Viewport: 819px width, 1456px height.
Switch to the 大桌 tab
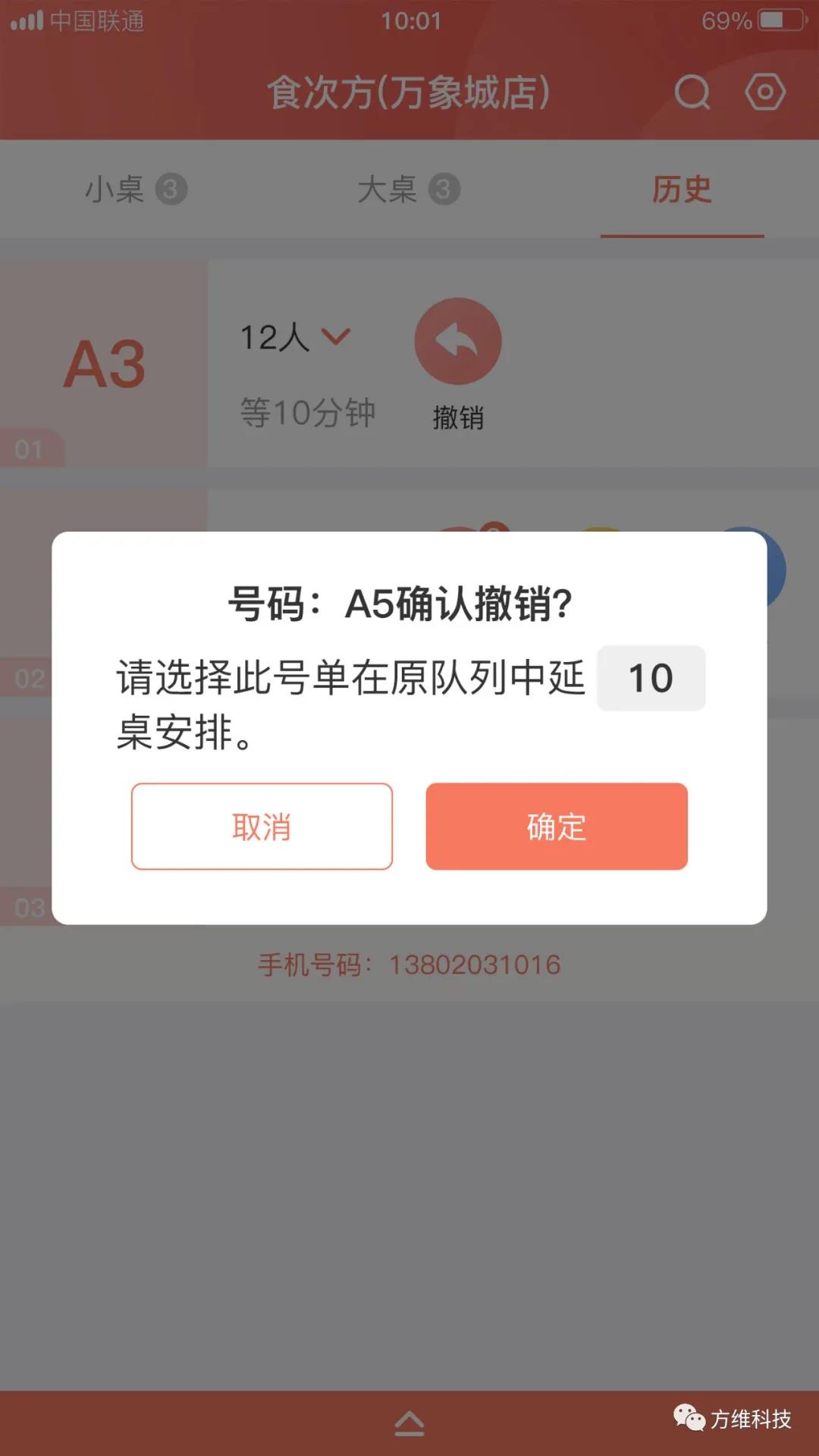coord(408,189)
